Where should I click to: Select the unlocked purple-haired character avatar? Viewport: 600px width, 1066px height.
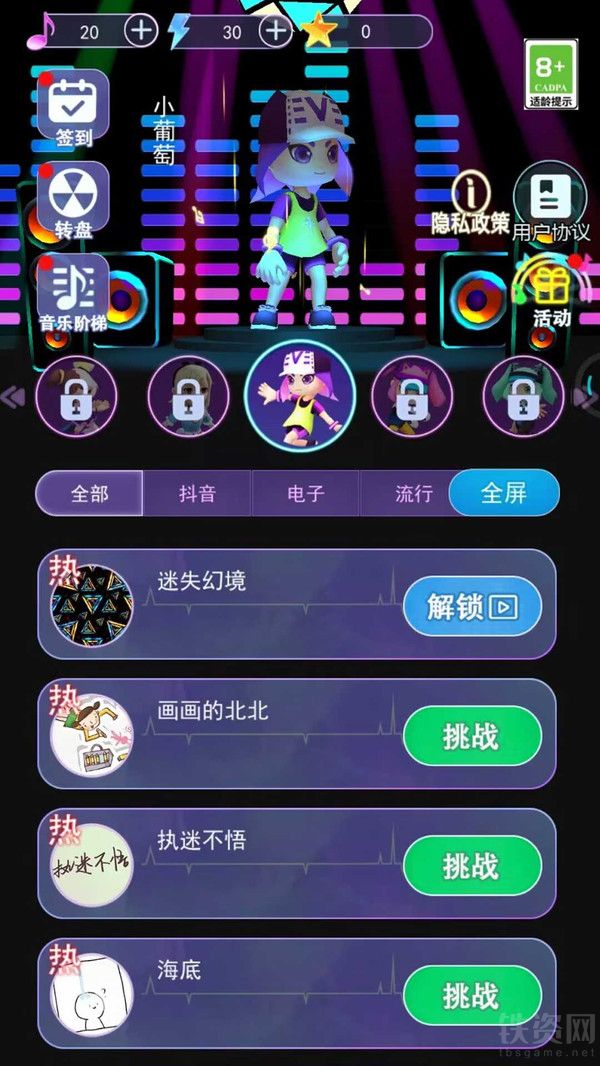click(300, 396)
